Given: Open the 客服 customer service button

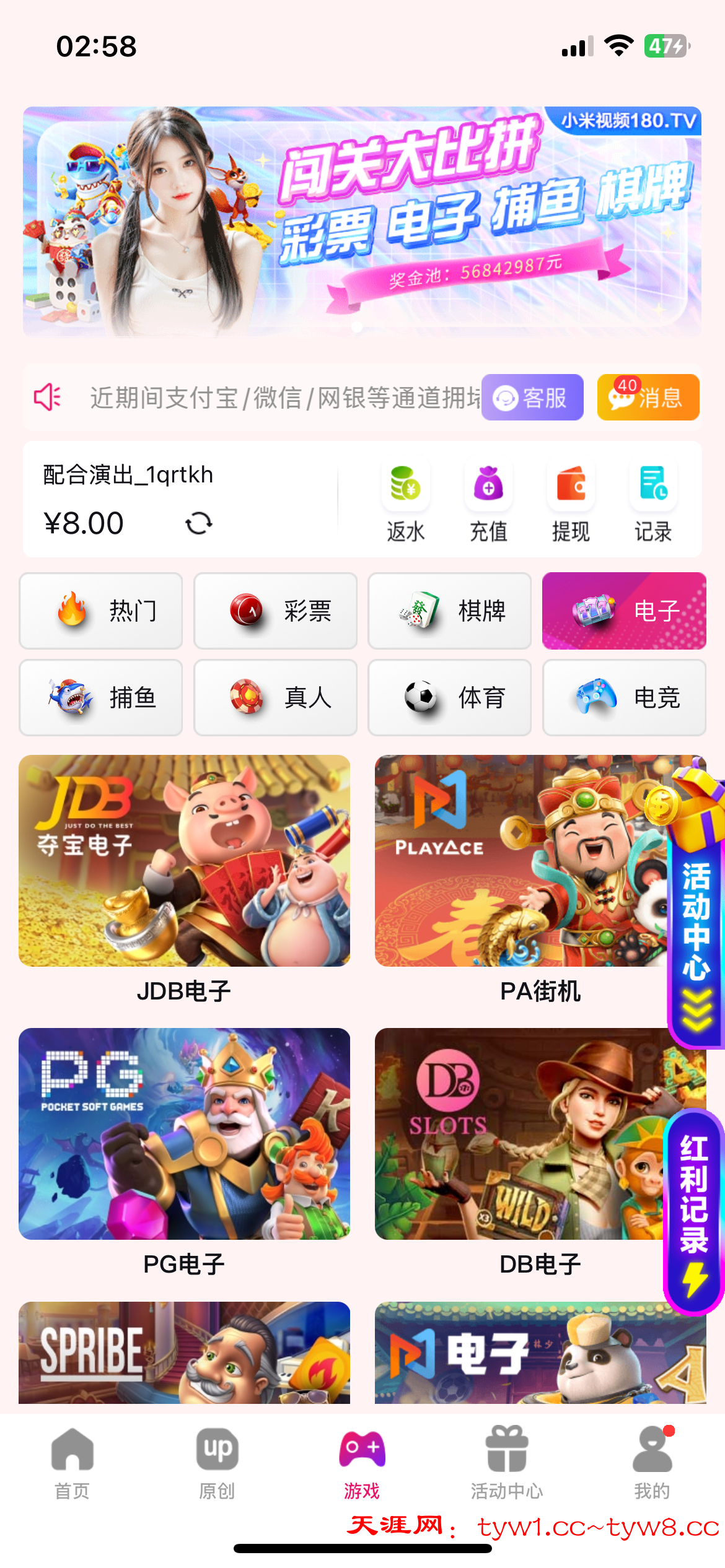Looking at the screenshot, I should click(x=532, y=398).
